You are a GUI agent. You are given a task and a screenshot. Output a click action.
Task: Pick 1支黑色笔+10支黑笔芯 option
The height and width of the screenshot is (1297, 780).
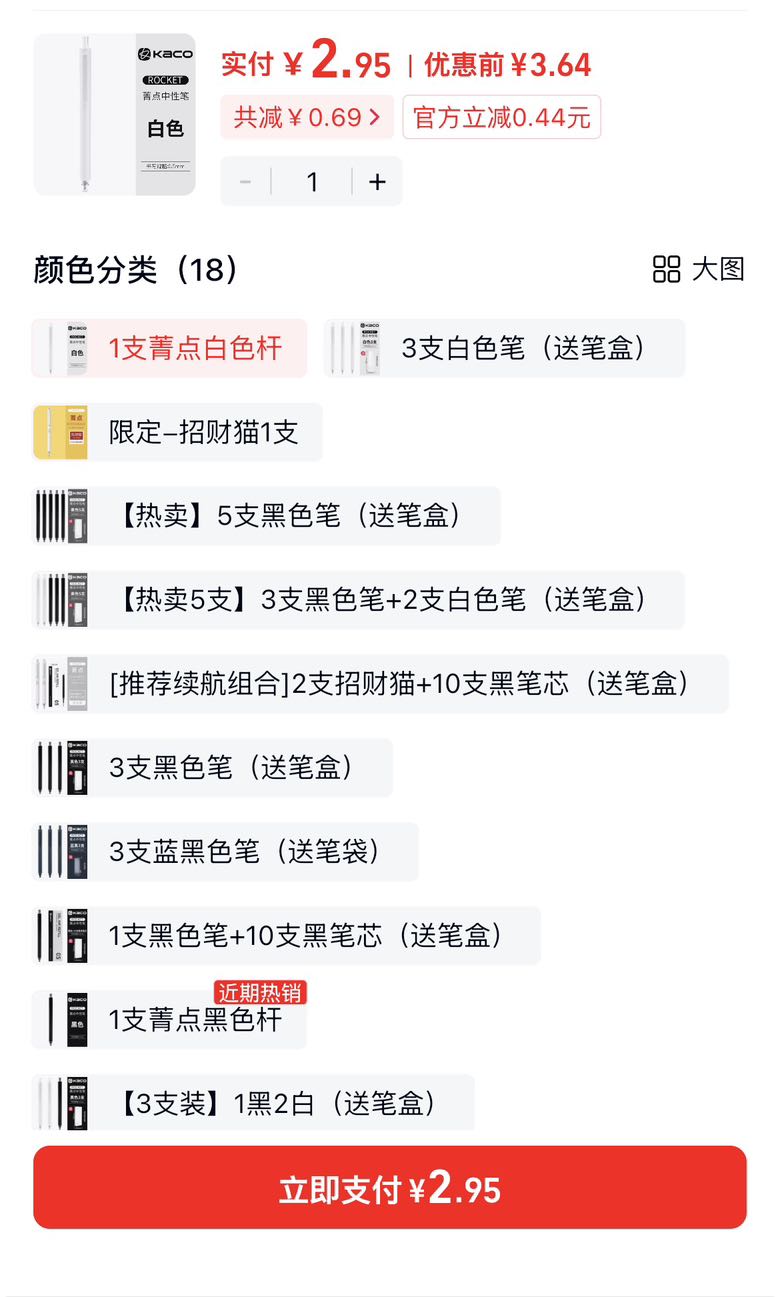(286, 936)
